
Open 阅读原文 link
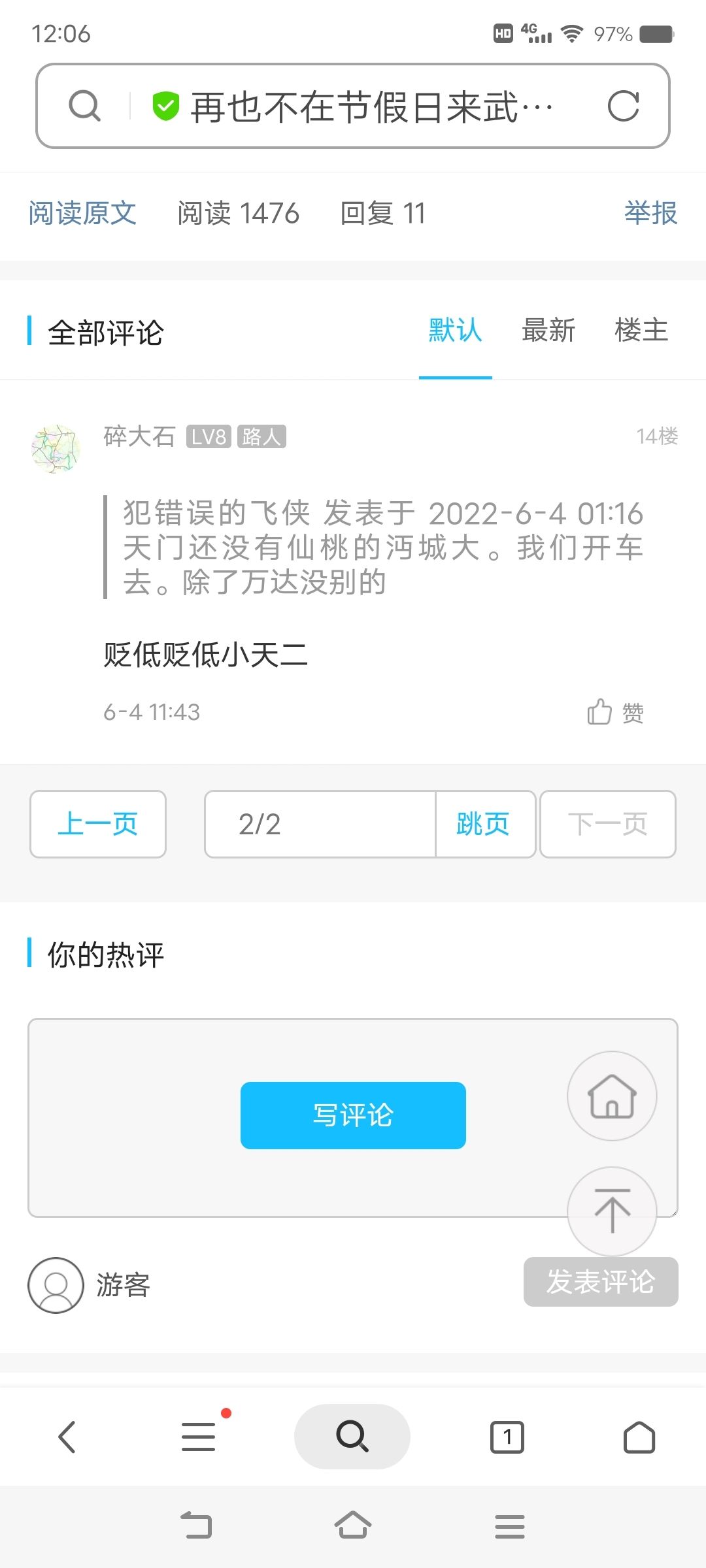point(82,213)
